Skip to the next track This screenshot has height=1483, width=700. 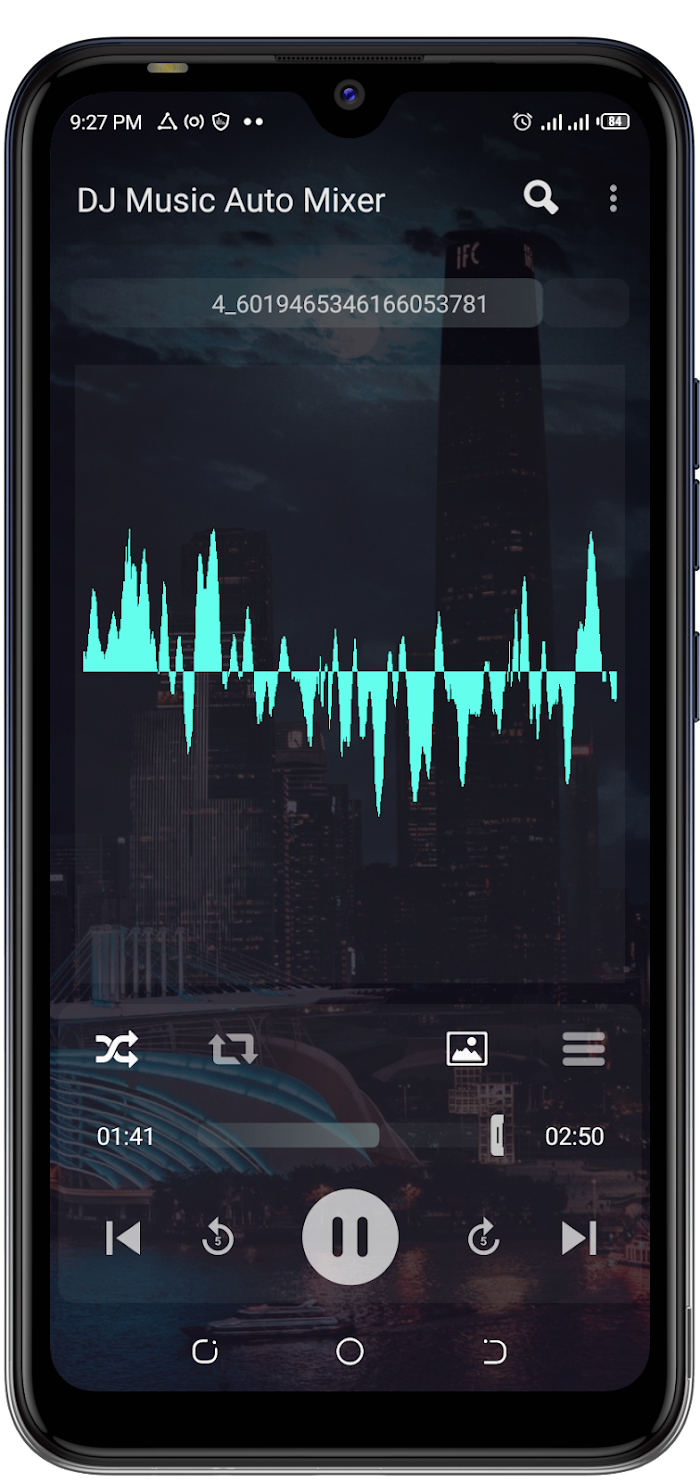[578, 1238]
